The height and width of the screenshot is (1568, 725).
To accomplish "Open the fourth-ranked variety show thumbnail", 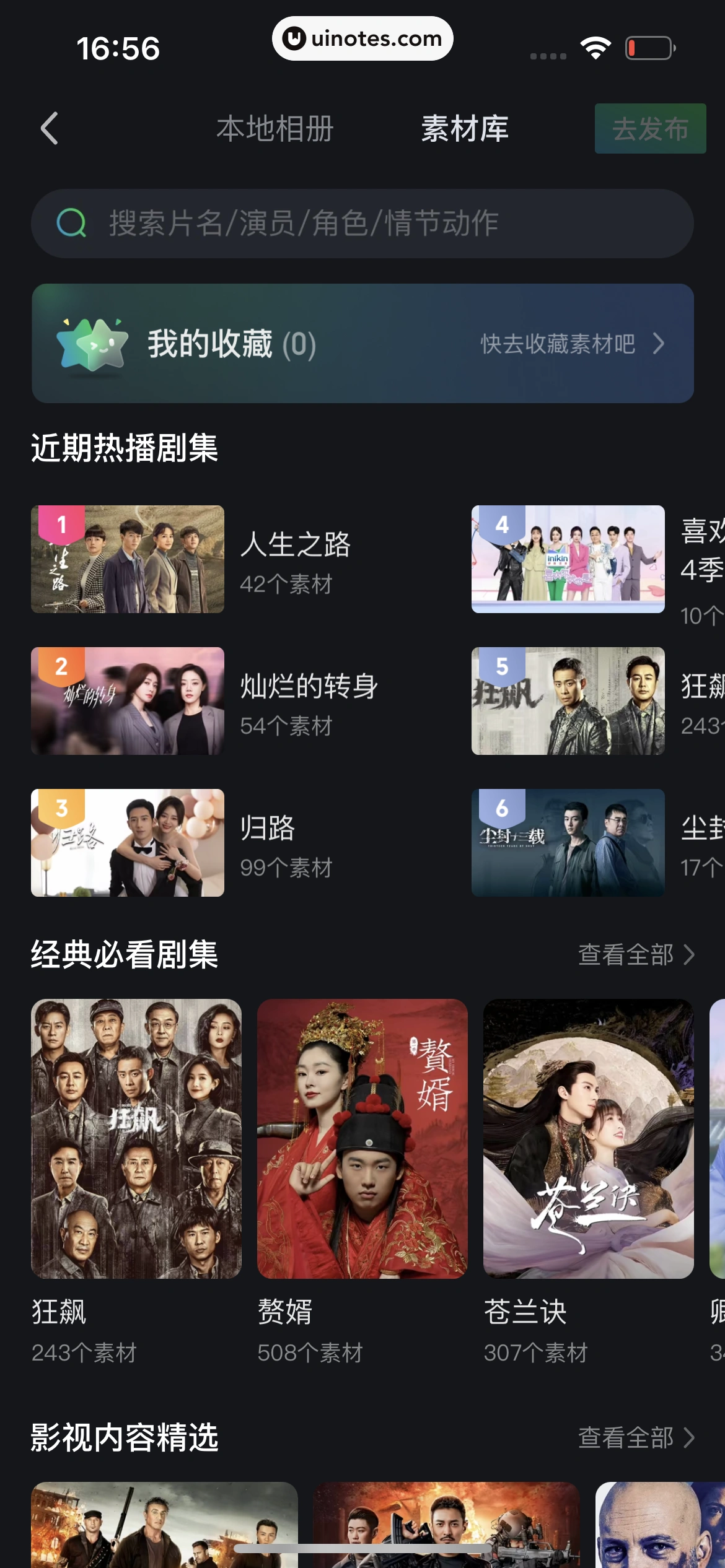I will pos(568,559).
